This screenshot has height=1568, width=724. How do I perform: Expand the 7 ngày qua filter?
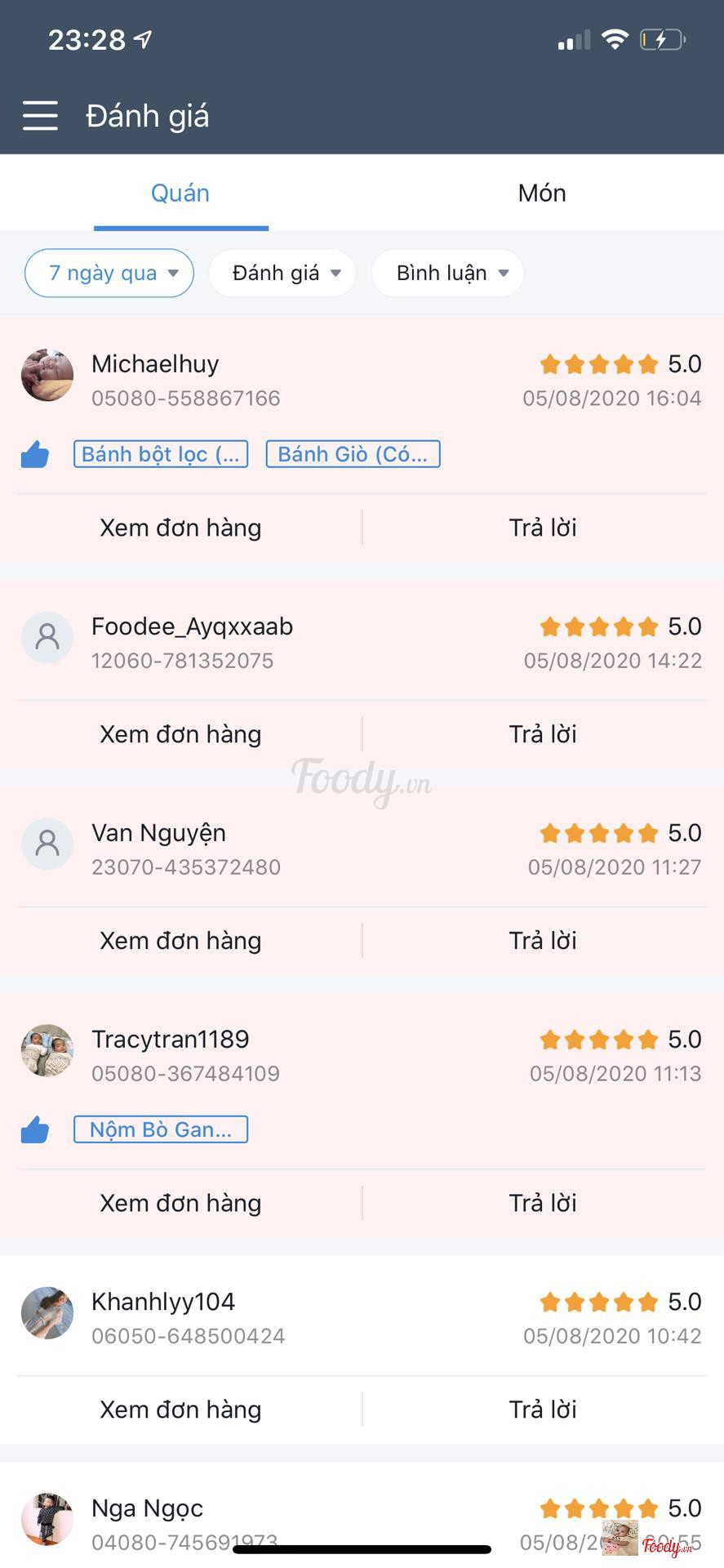(109, 273)
